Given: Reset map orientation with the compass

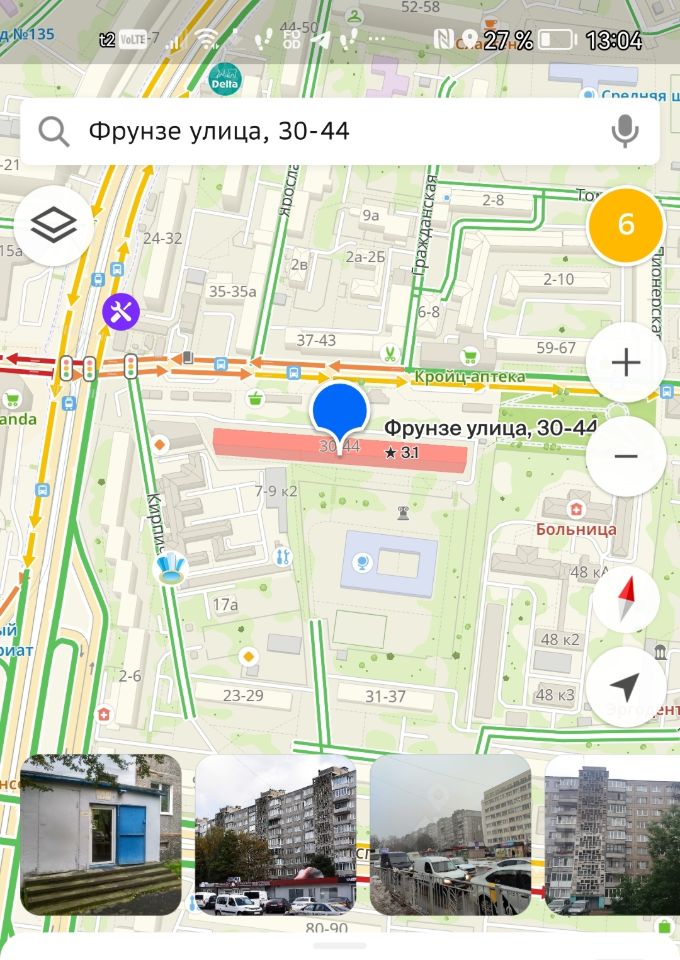Looking at the screenshot, I should 626,599.
